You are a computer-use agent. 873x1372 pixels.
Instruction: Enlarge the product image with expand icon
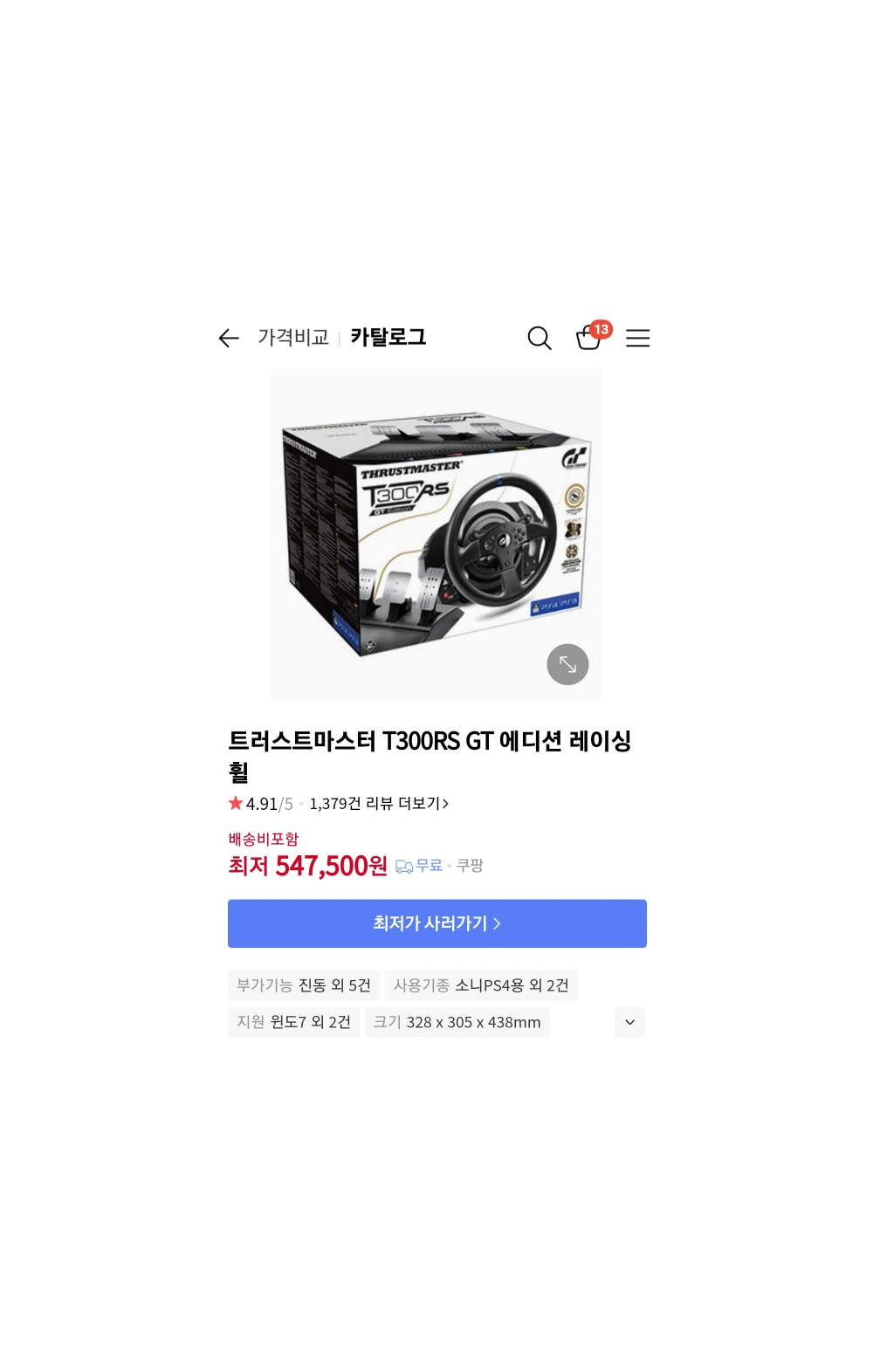(567, 665)
